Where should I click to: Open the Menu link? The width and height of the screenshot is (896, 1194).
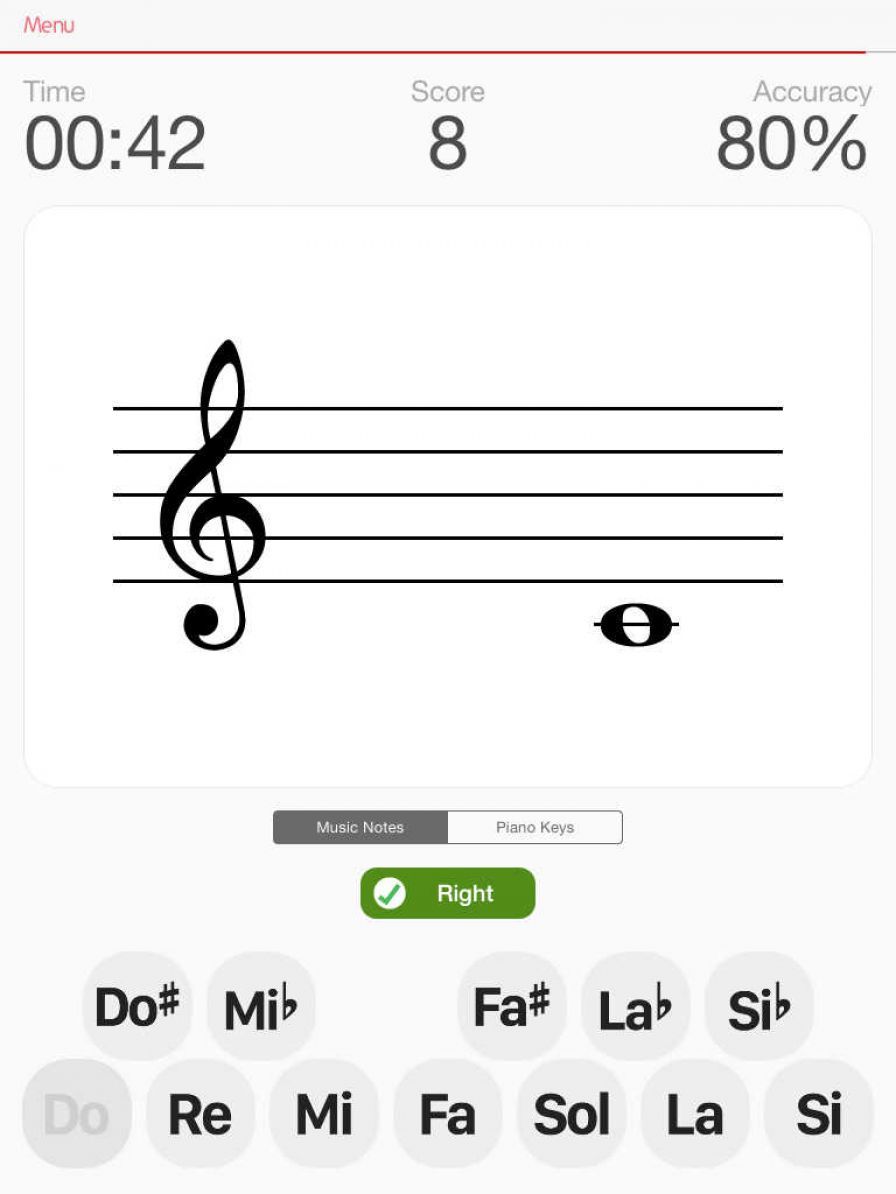click(x=49, y=25)
